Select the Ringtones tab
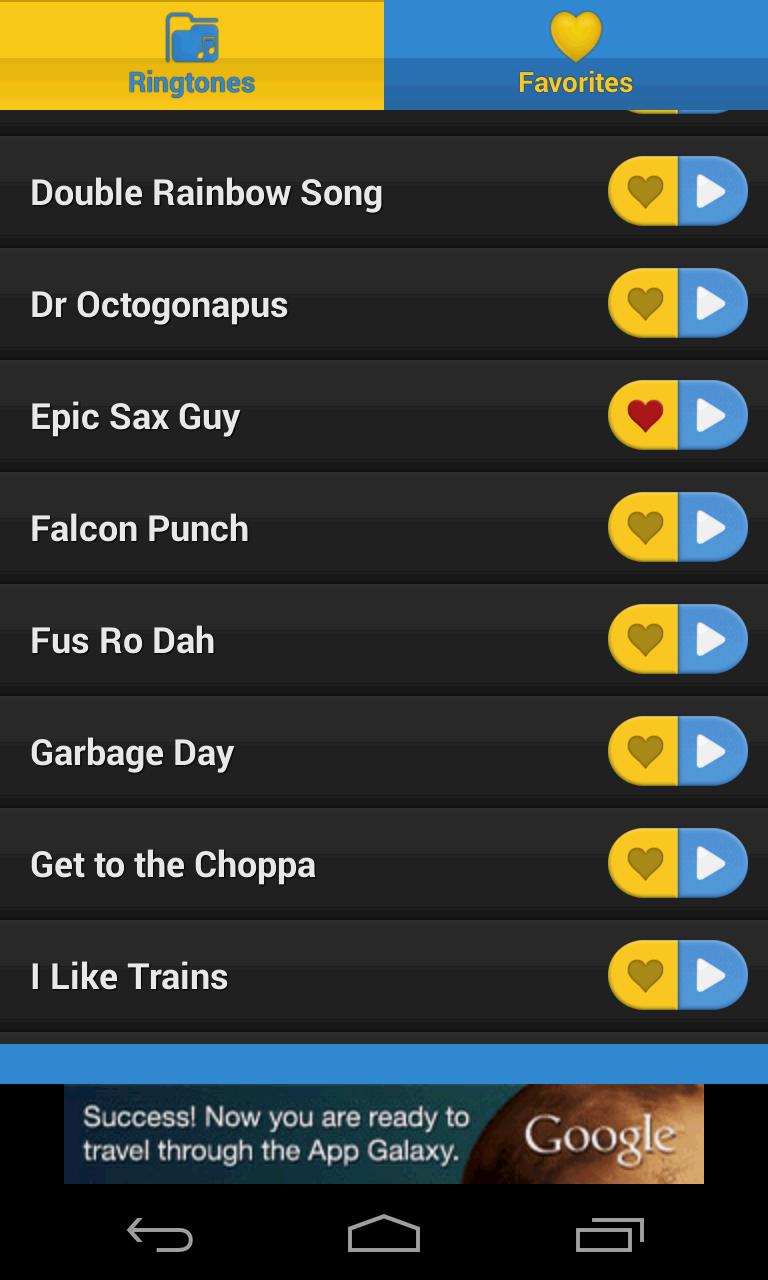The height and width of the screenshot is (1280, 768). pos(192,55)
